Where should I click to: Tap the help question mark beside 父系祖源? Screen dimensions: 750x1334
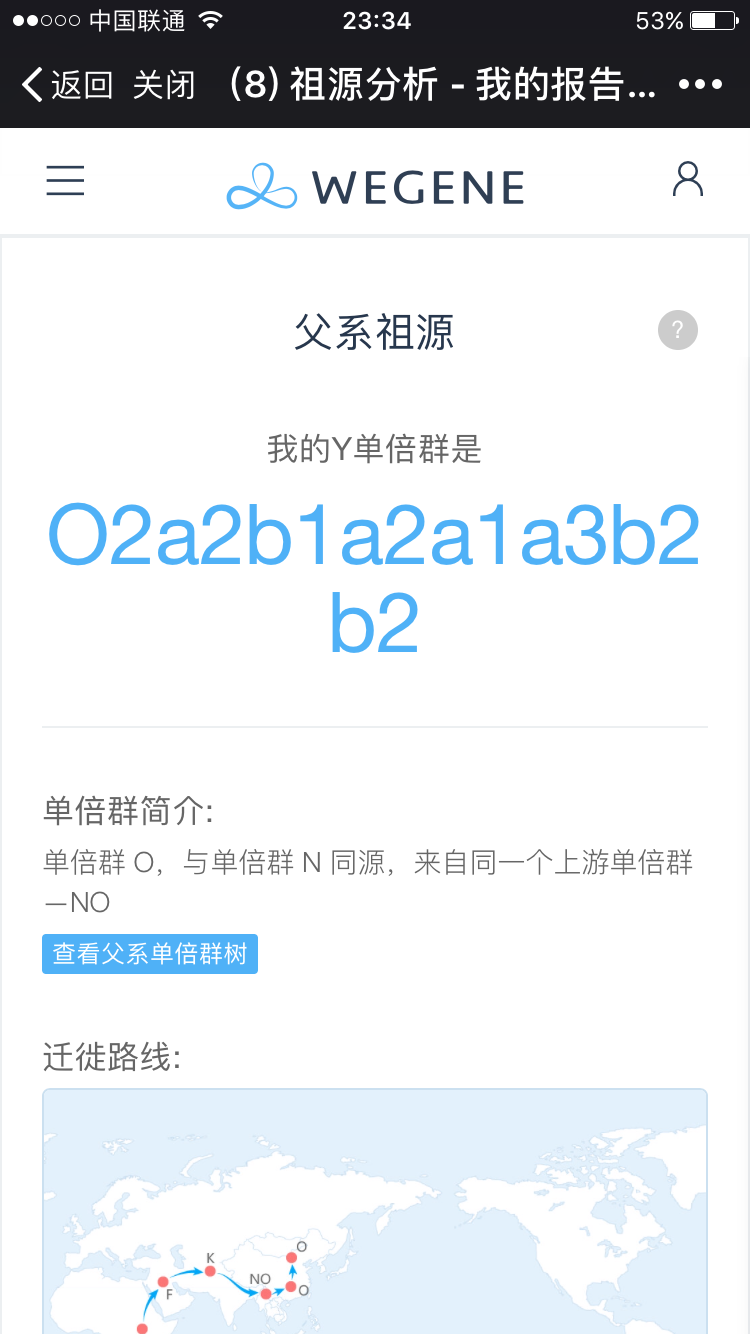coord(678,330)
